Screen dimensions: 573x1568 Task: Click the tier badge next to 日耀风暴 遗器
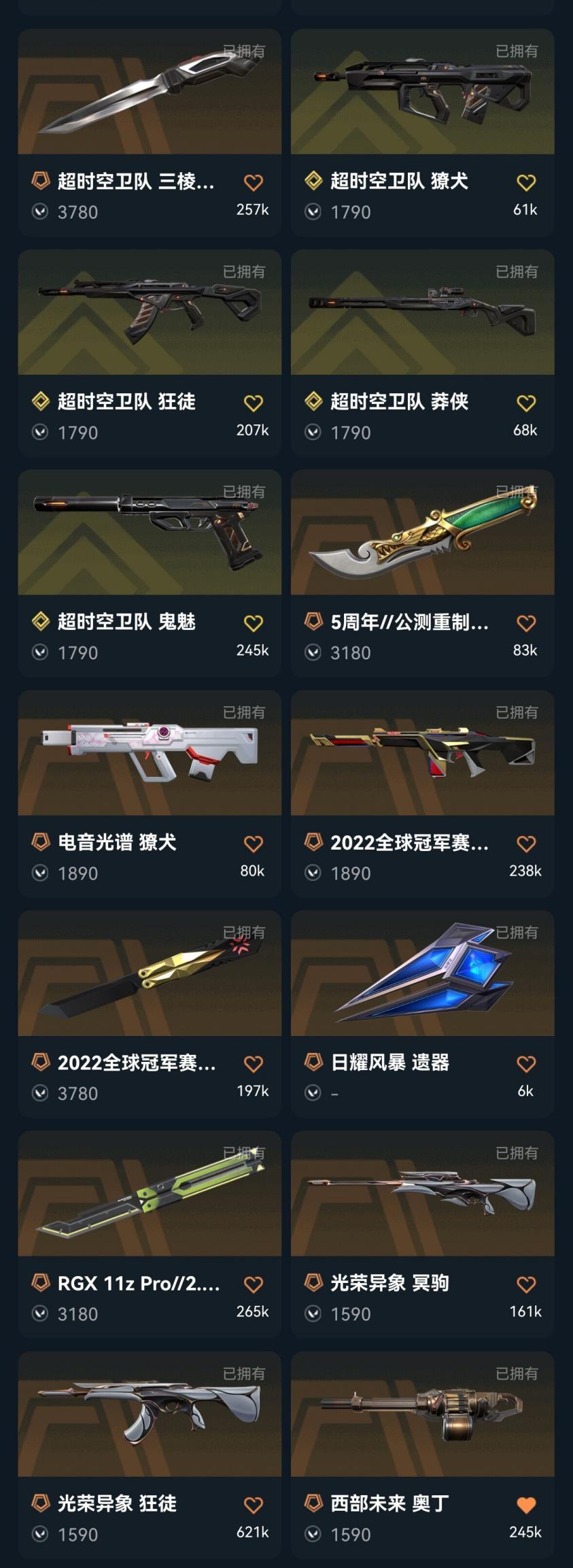[x=312, y=1062]
